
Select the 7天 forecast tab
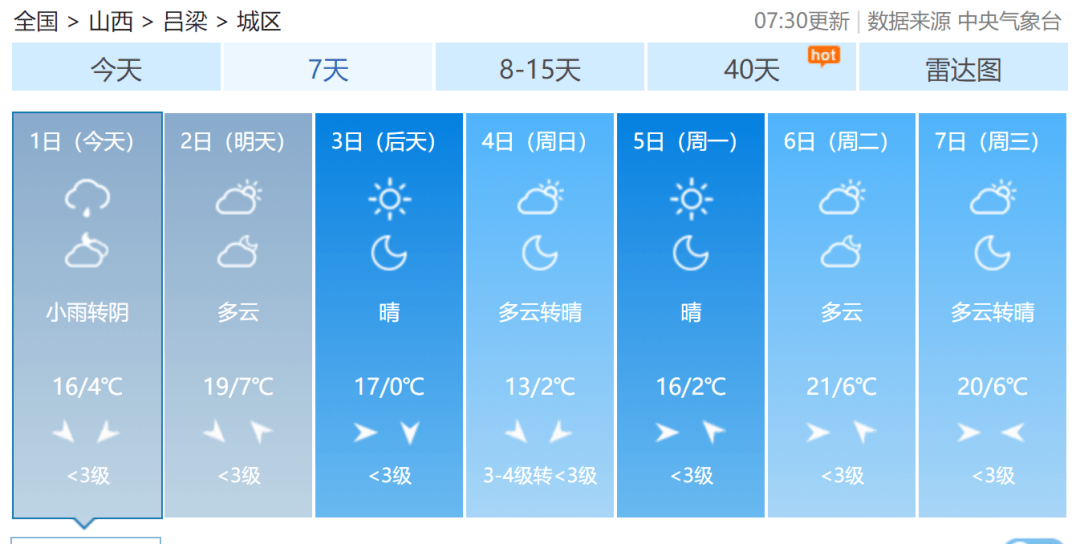point(328,69)
